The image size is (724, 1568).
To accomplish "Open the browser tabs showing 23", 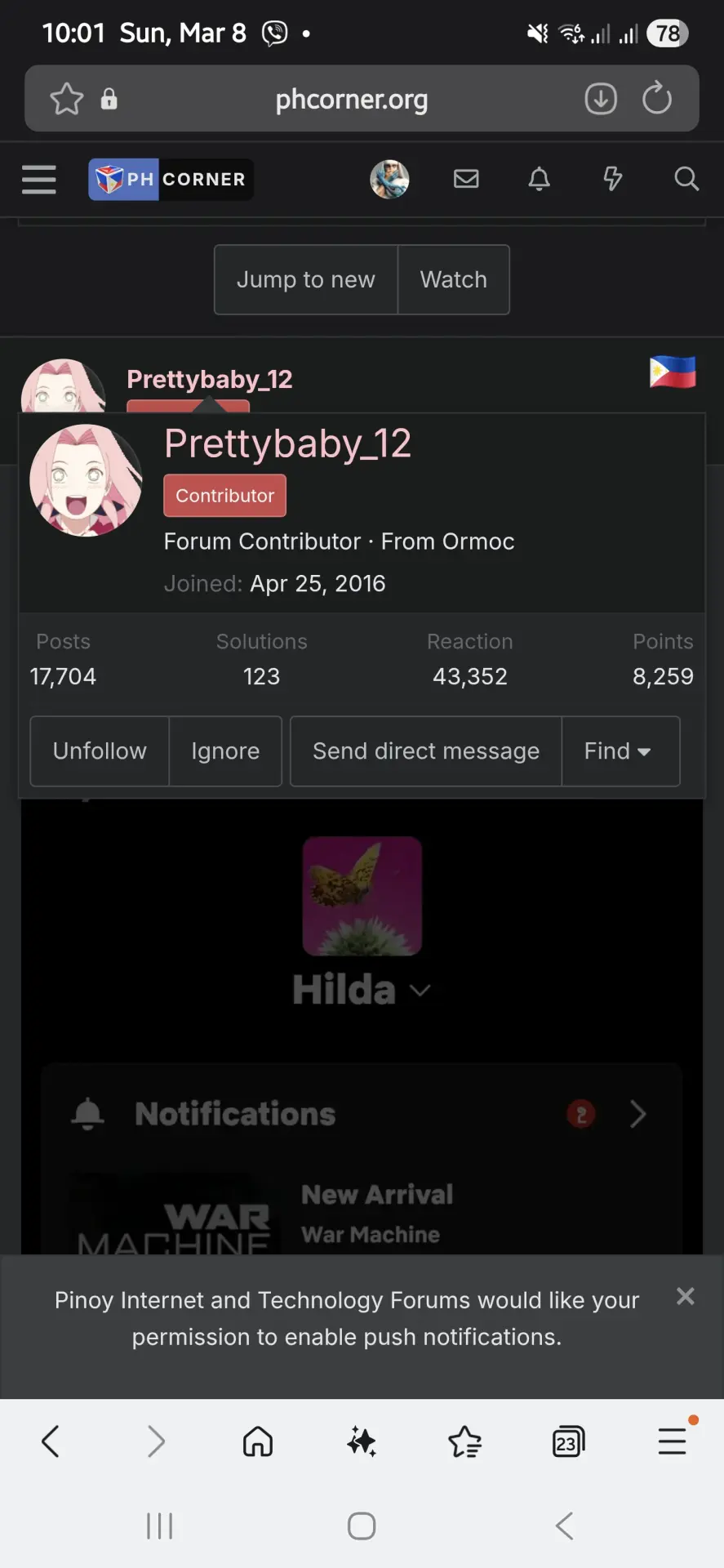I will [568, 1441].
